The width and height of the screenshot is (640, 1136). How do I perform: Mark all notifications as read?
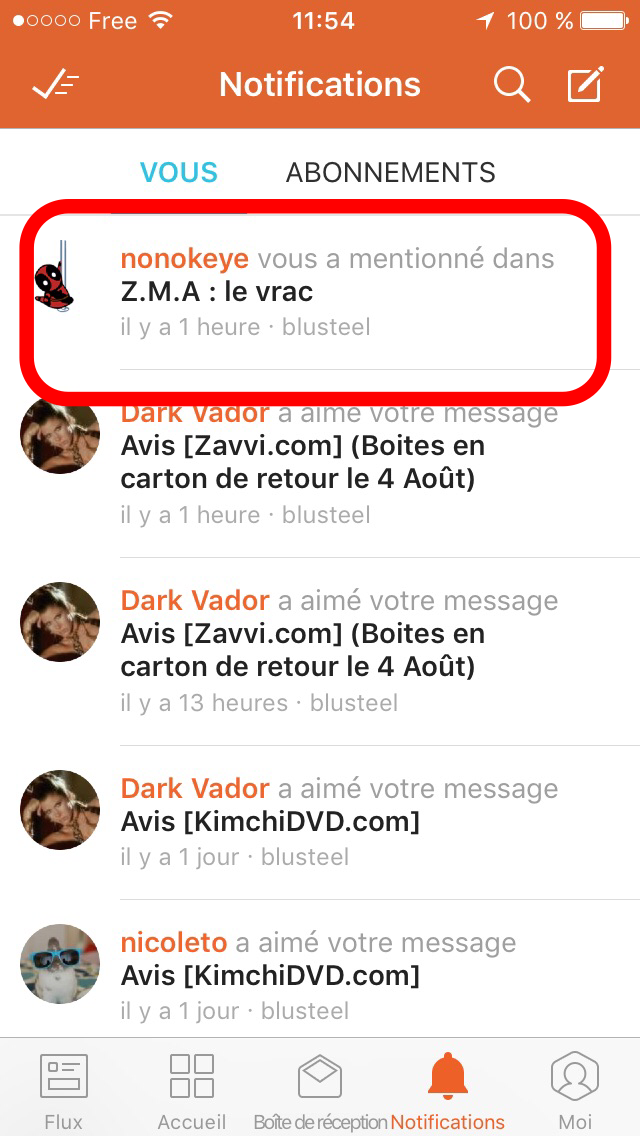56,85
